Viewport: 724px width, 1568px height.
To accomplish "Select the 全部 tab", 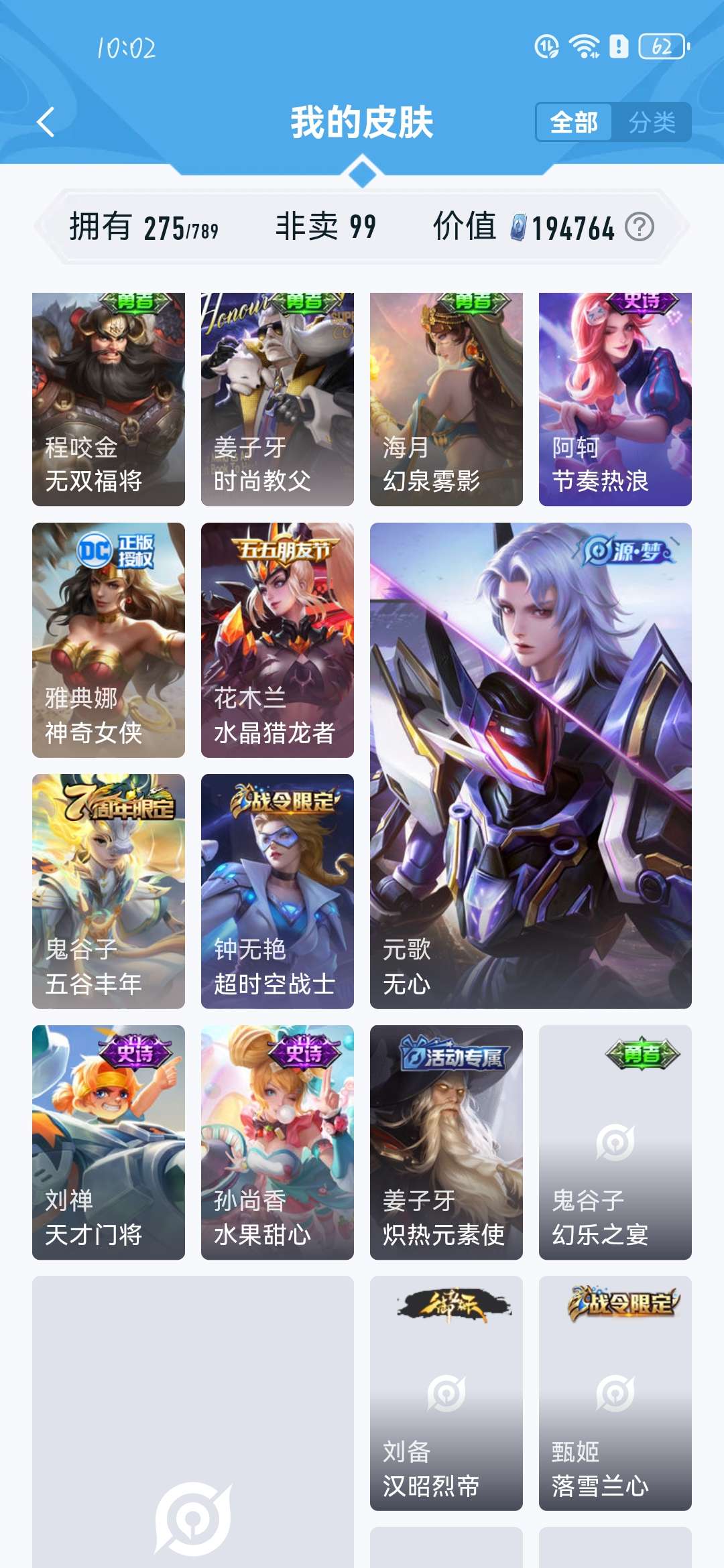I will tap(574, 122).
